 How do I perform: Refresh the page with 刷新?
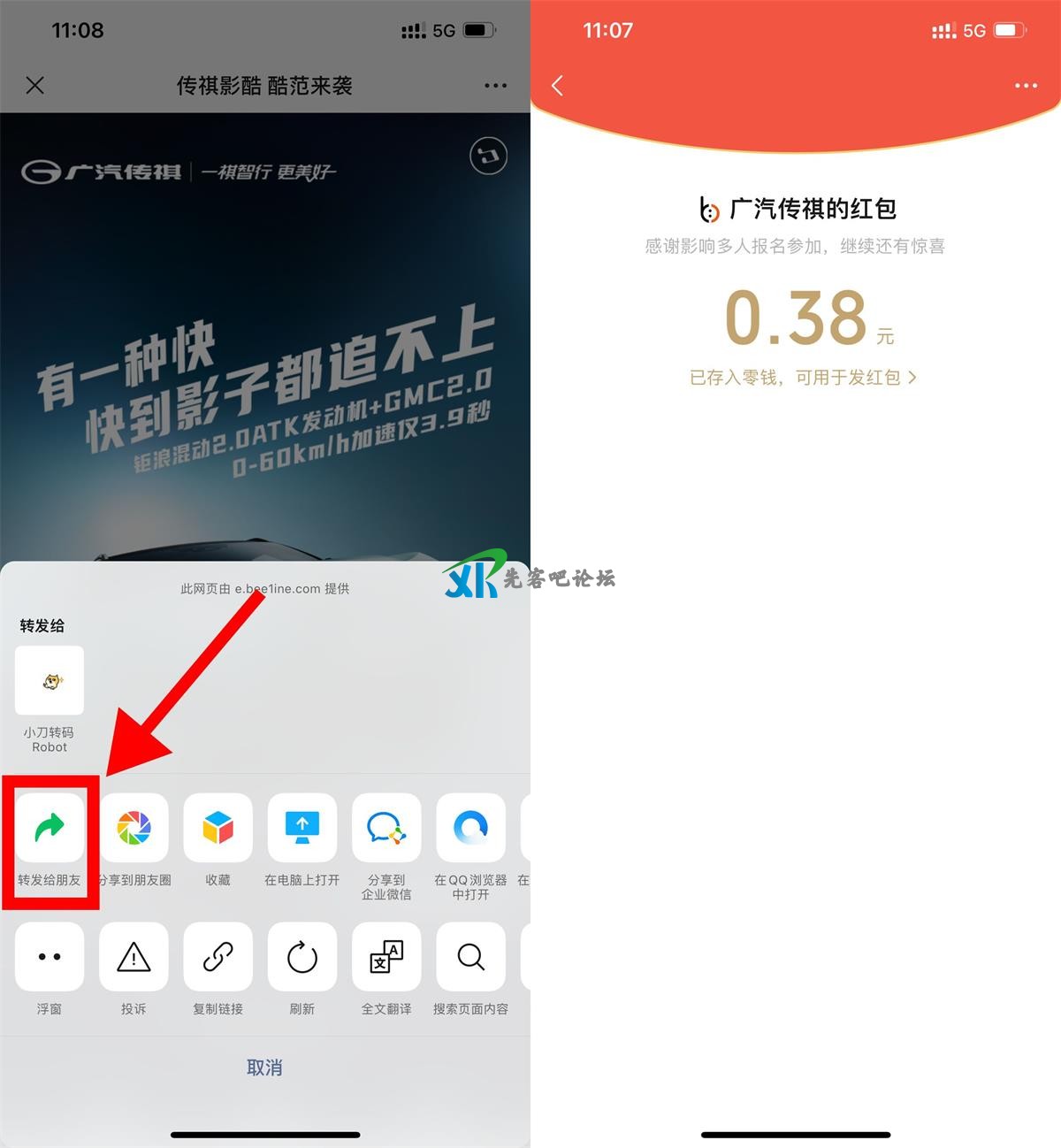pos(302,957)
